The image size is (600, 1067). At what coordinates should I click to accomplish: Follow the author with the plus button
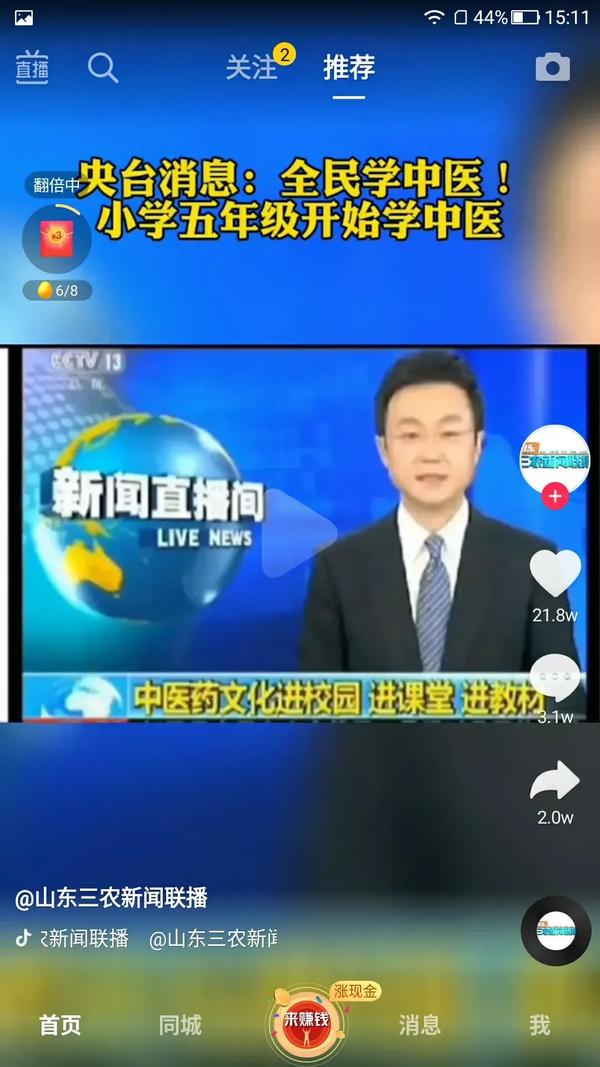(x=555, y=496)
